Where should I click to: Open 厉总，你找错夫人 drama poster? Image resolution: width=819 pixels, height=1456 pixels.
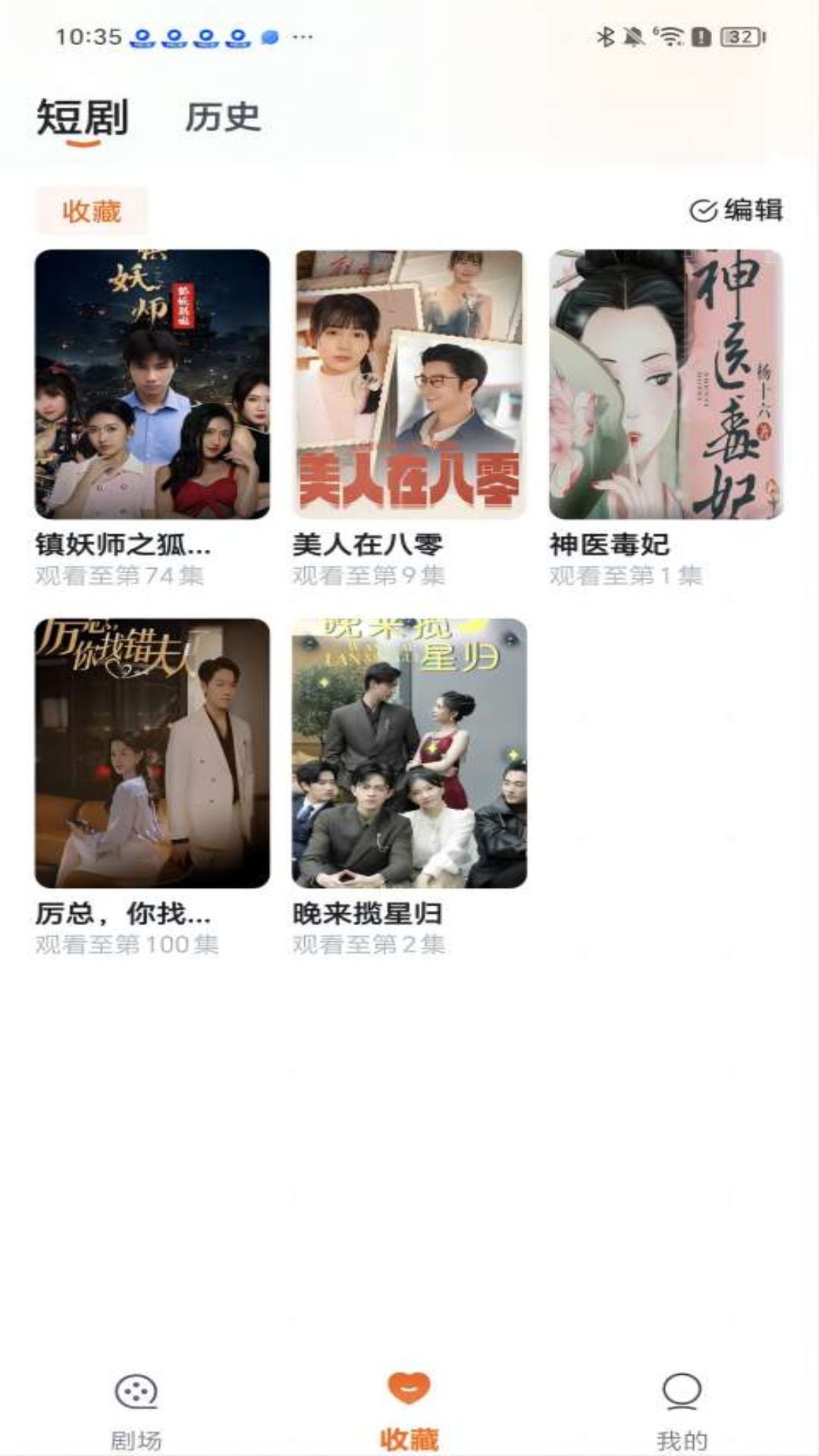tap(154, 751)
